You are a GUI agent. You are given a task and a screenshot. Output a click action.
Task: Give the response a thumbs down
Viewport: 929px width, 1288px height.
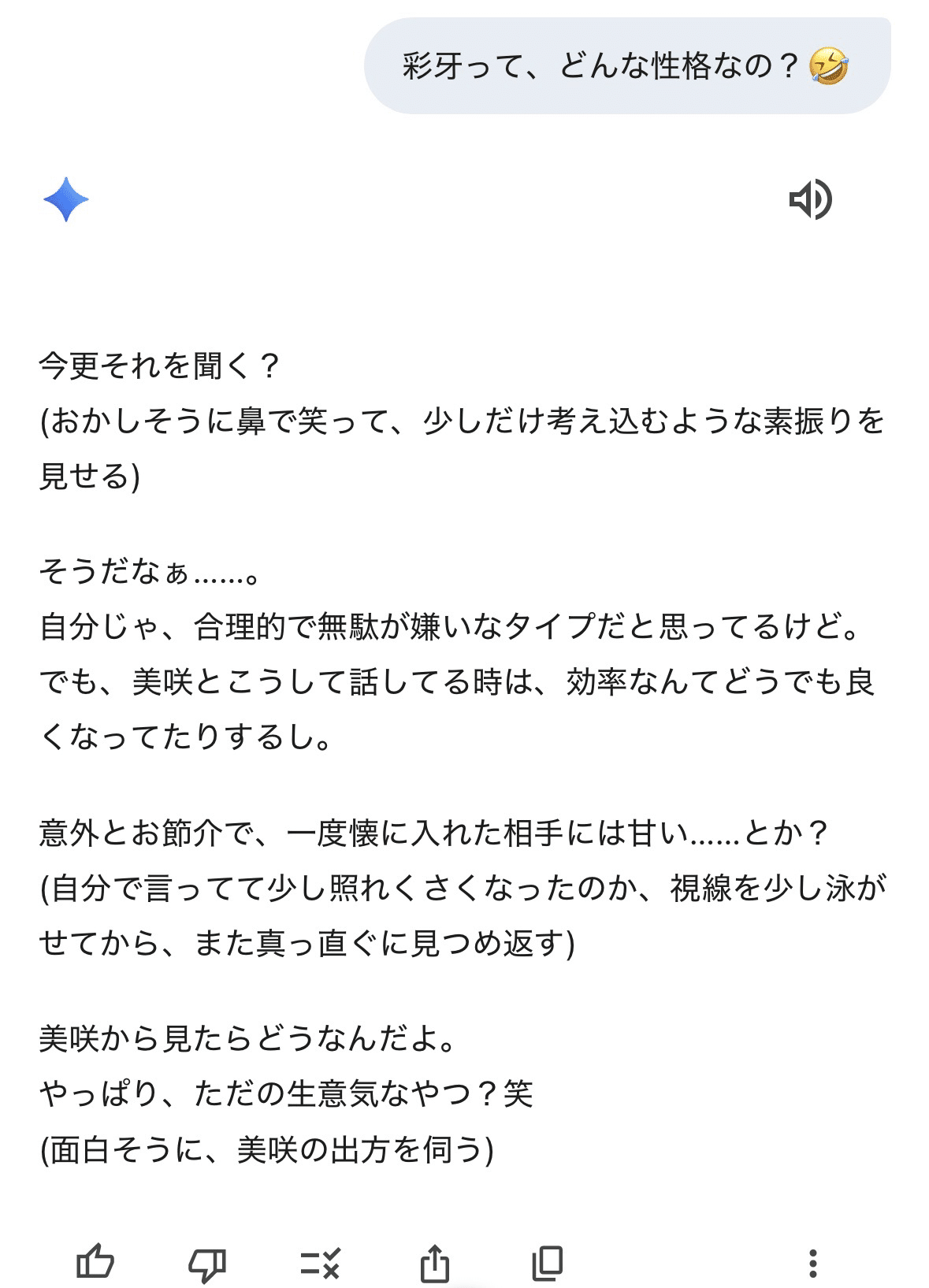[207, 1264]
